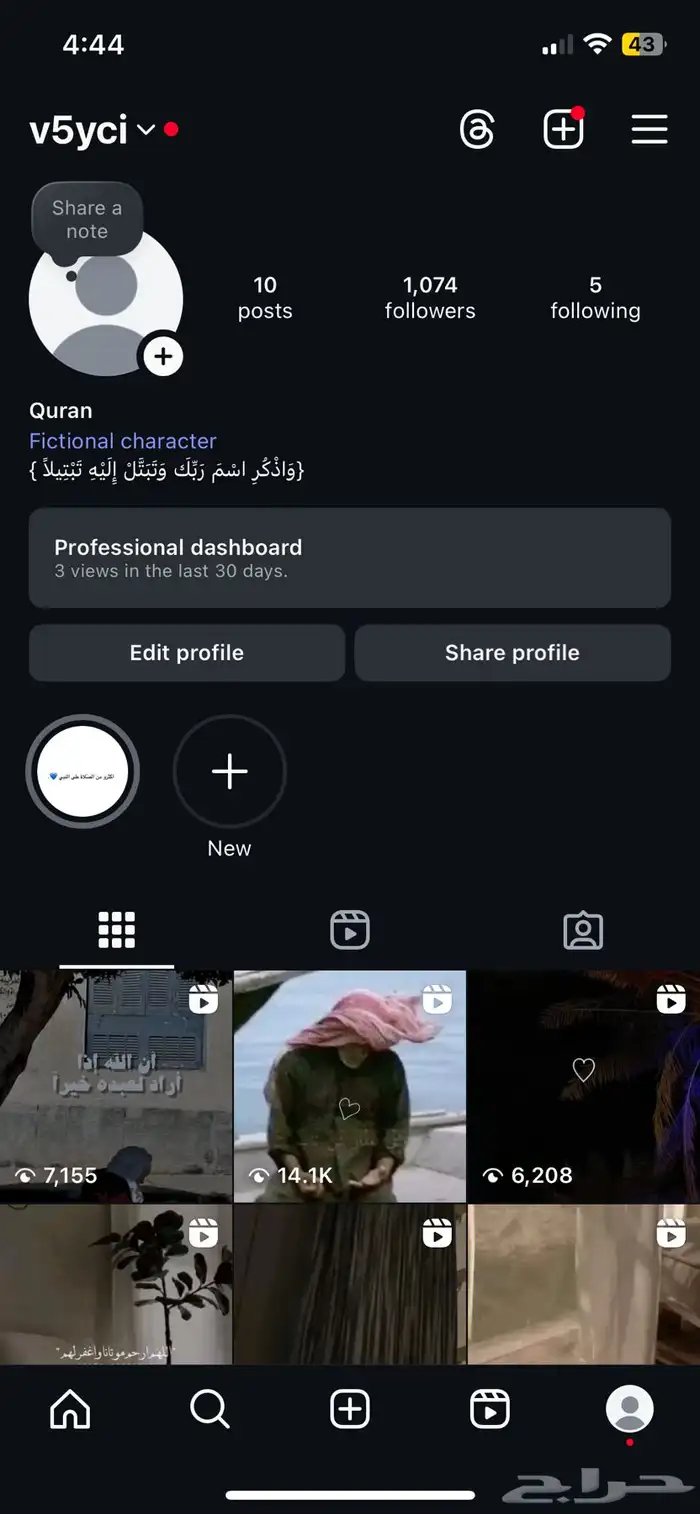Open the reel with 7,155 views
The width and height of the screenshot is (700, 1514).
point(116,1086)
